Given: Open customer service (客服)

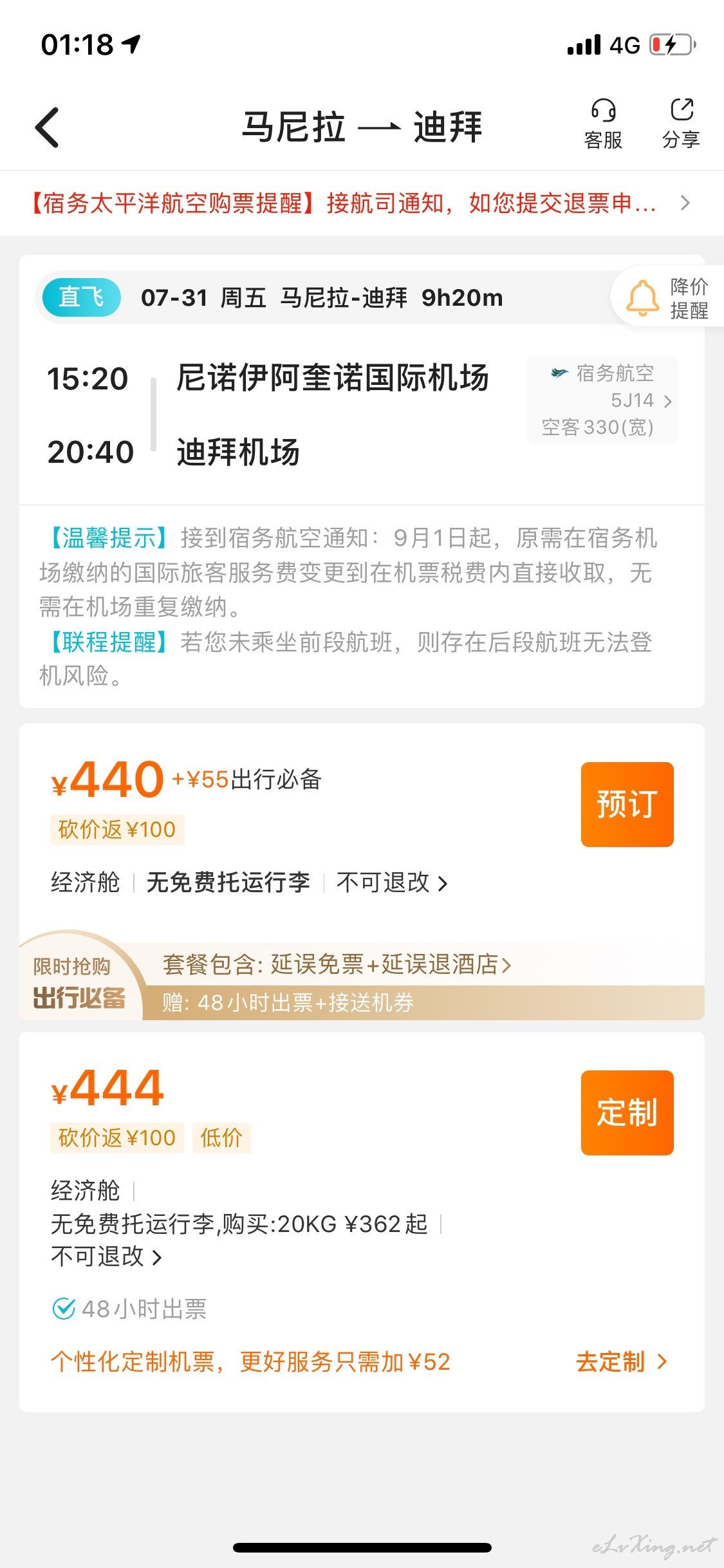Looking at the screenshot, I should (603, 124).
